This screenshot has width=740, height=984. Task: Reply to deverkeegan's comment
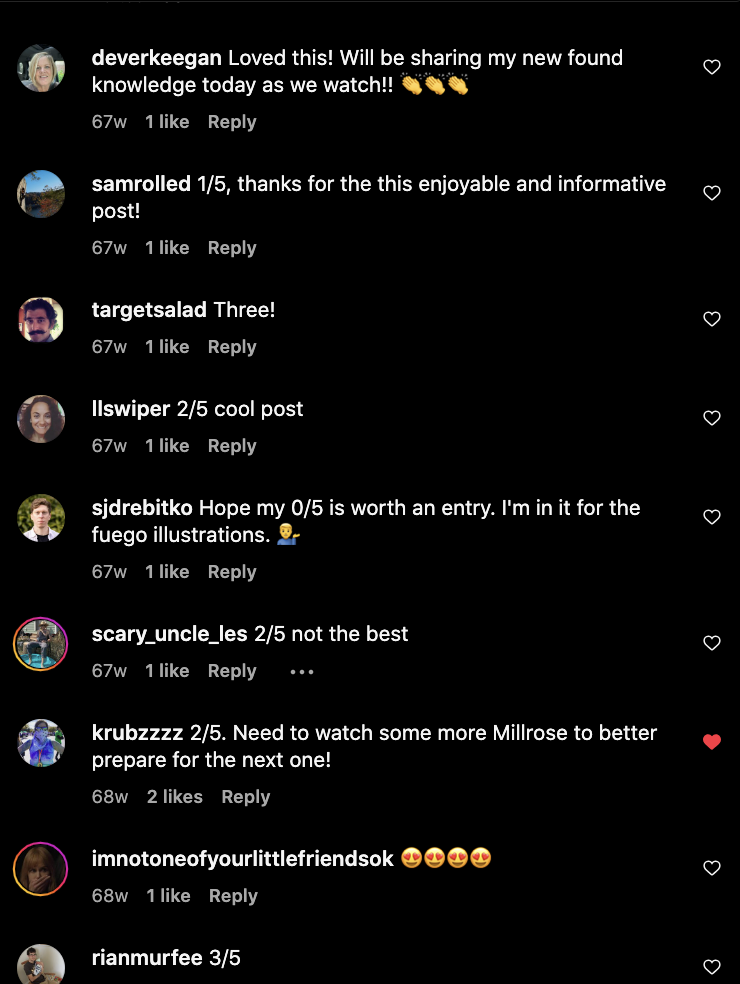232,122
